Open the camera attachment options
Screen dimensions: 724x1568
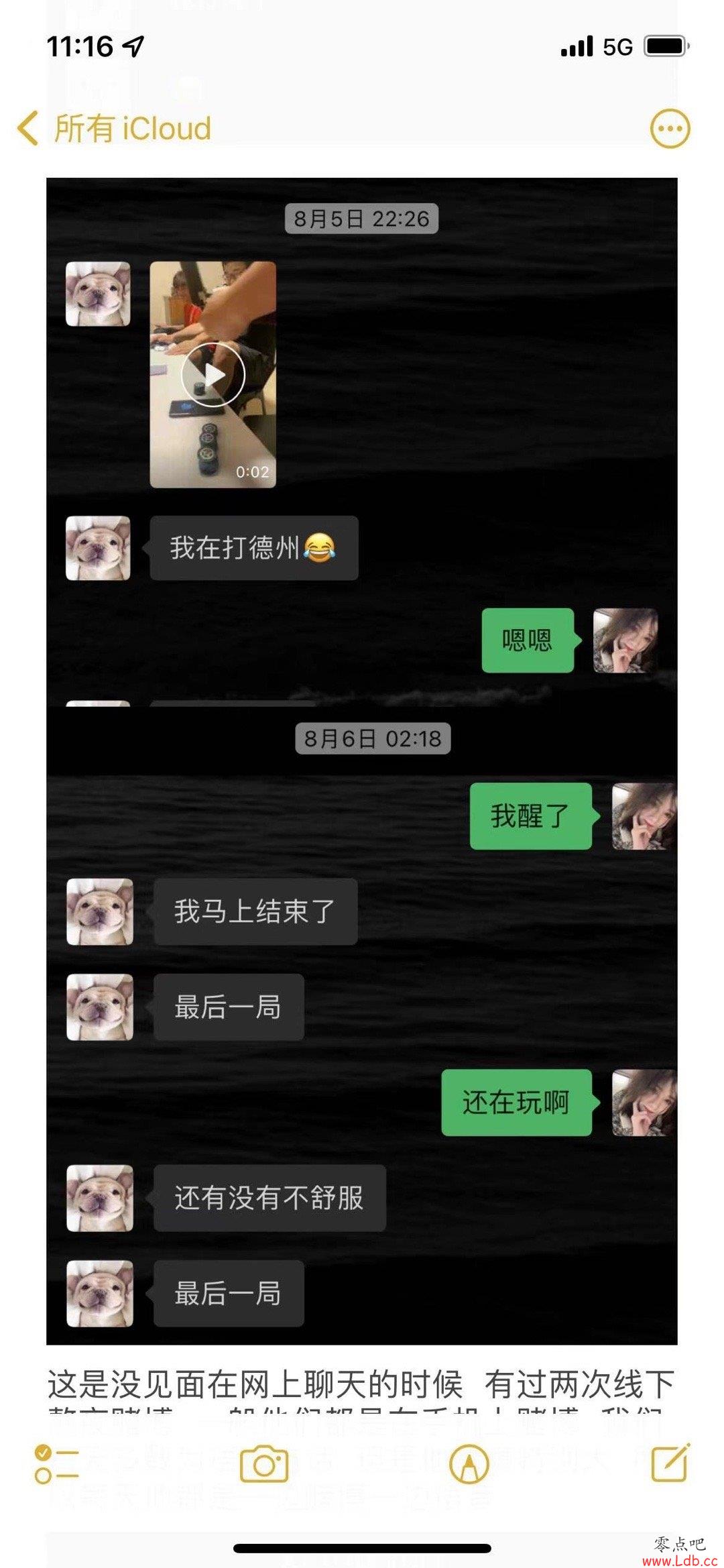tap(264, 1464)
